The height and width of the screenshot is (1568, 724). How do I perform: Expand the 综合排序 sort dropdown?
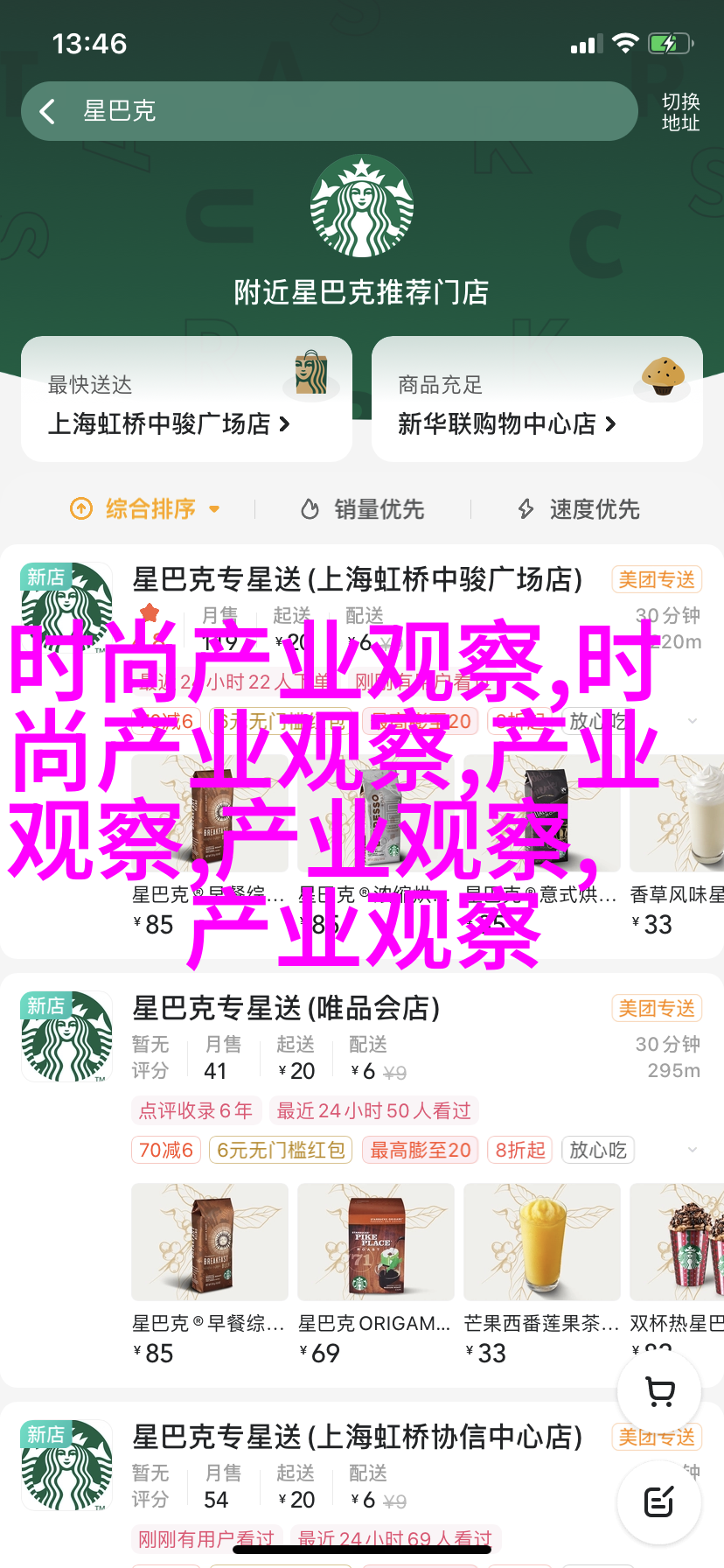point(146,508)
